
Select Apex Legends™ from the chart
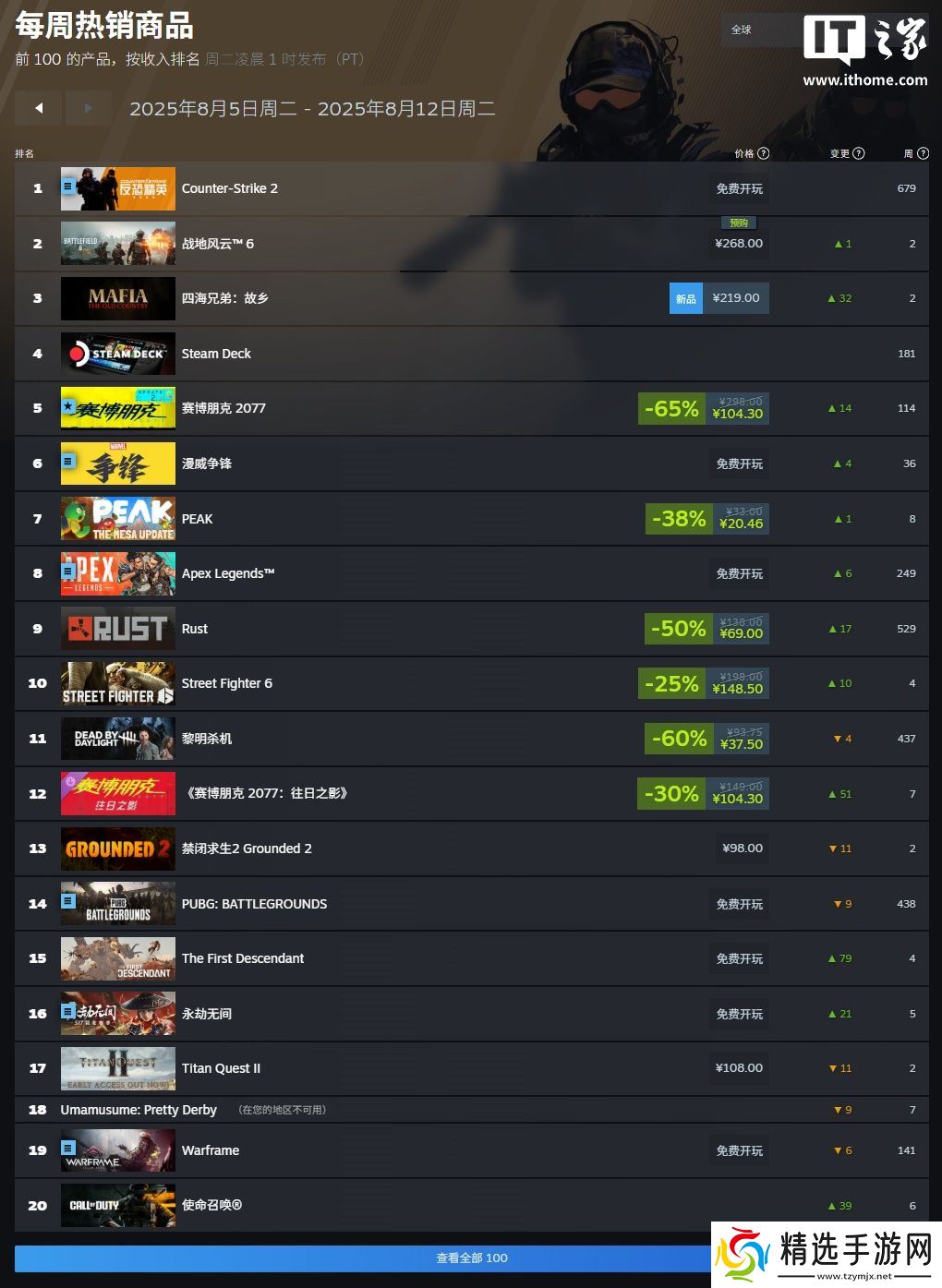coord(228,573)
